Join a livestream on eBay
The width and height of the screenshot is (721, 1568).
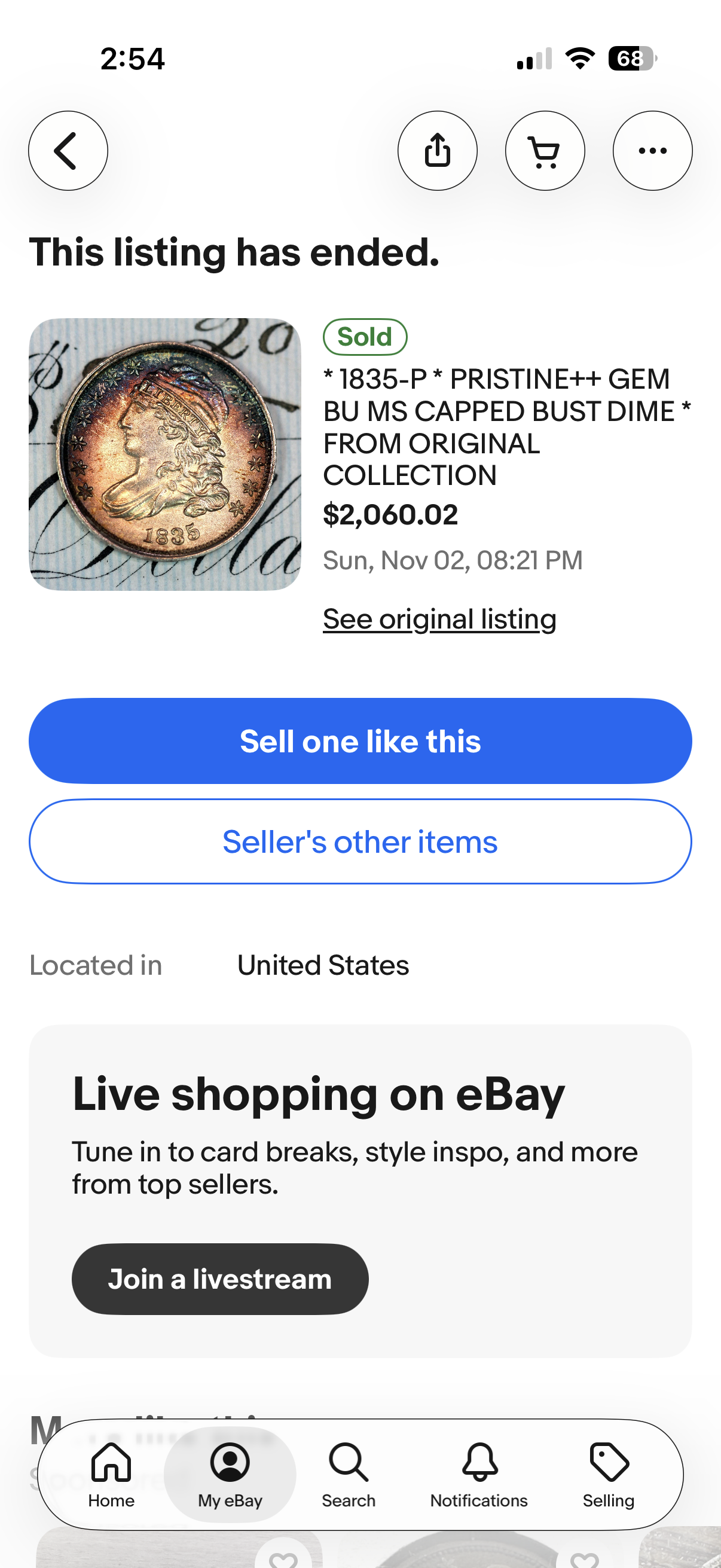point(219,1279)
